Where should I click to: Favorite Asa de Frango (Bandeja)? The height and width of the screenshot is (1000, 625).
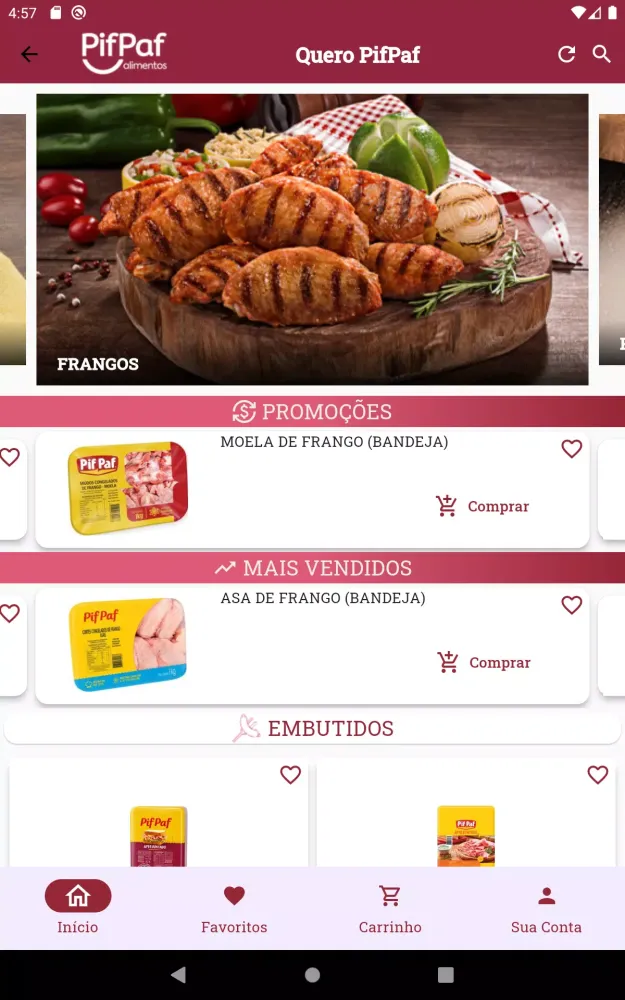pos(571,605)
